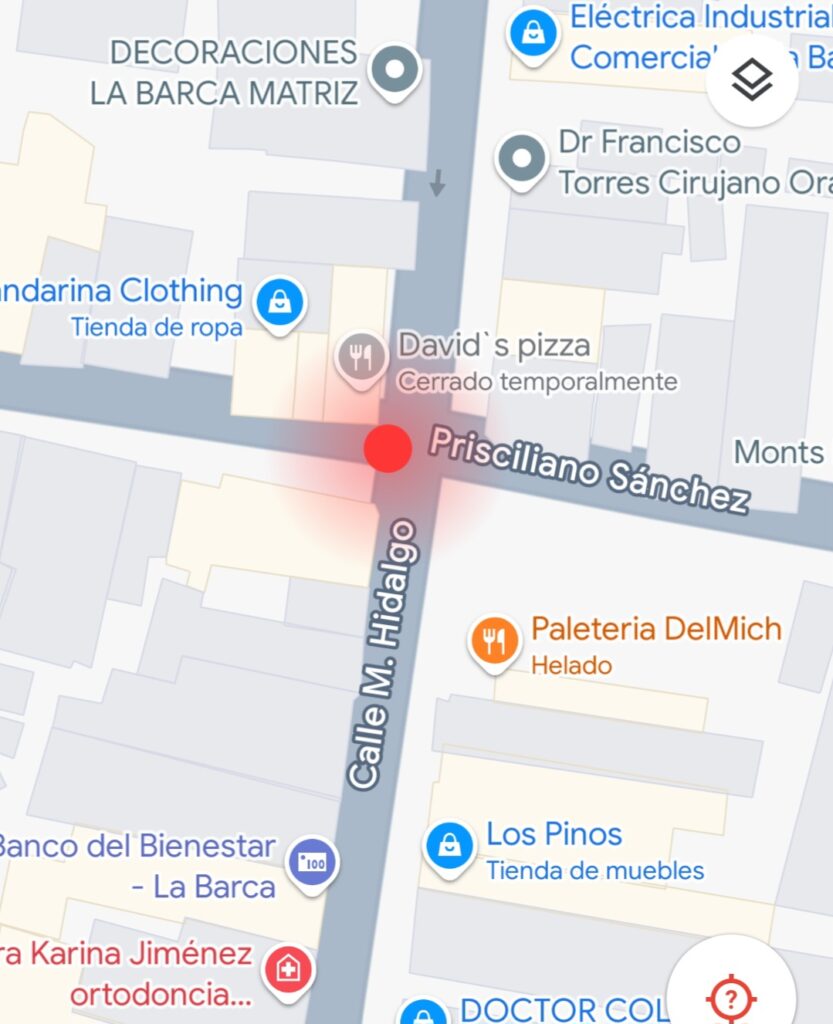This screenshot has width=833, height=1024.
Task: Select Karina Jiménez ortodoncia pin
Action: coord(288,968)
